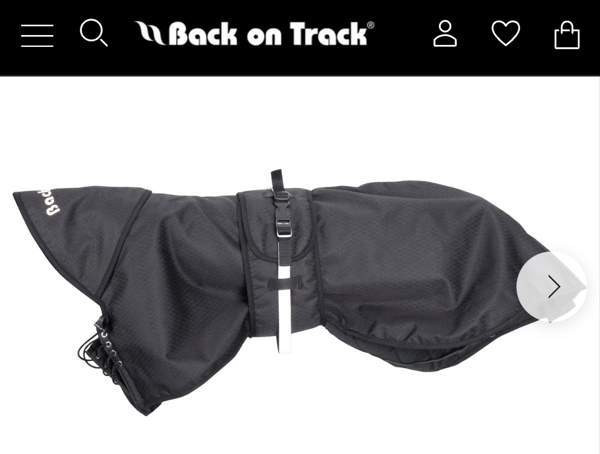This screenshot has width=600, height=454.
Task: Open the hamburger navigation menu
Action: coord(37,36)
